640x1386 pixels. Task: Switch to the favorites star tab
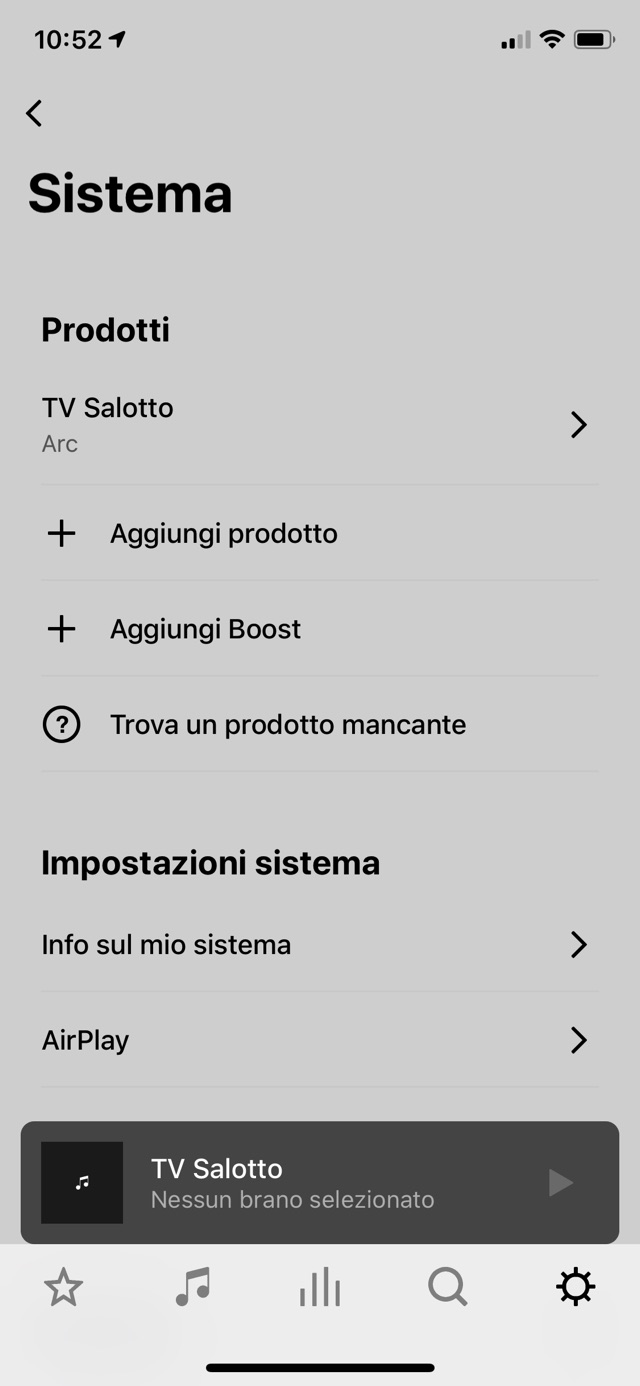64,1288
